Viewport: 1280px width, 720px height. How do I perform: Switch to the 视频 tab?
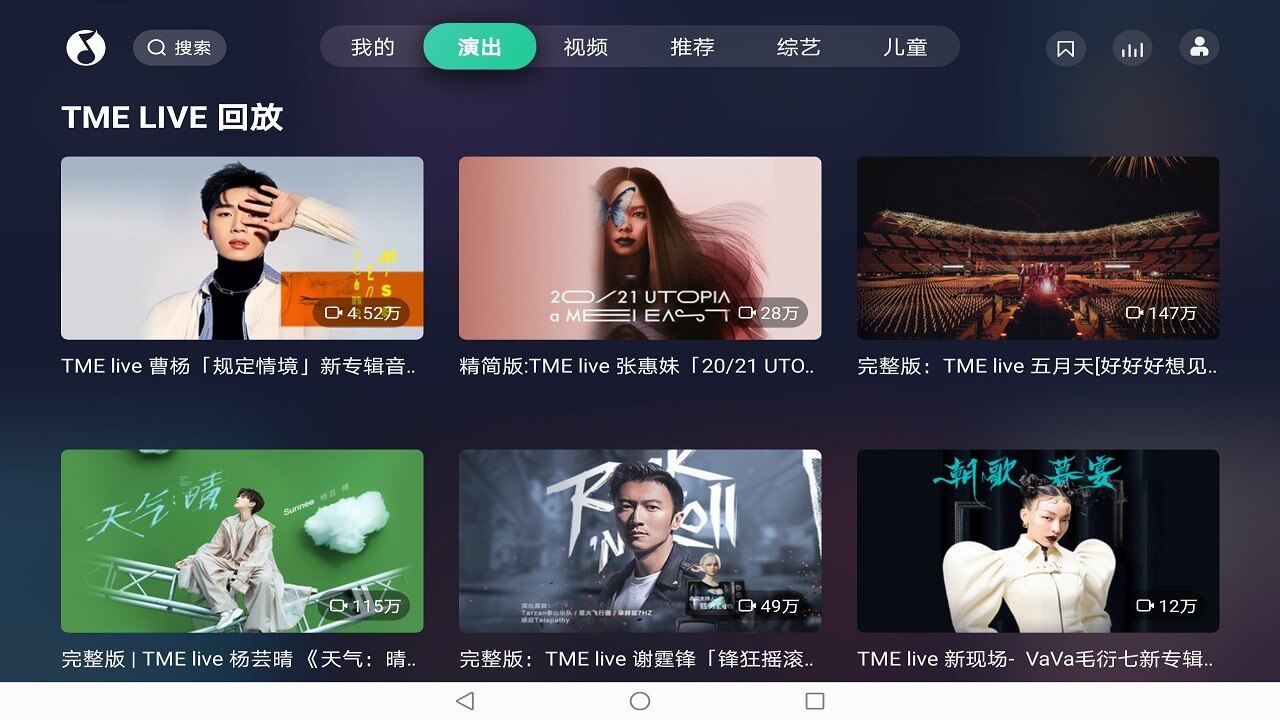(x=585, y=47)
